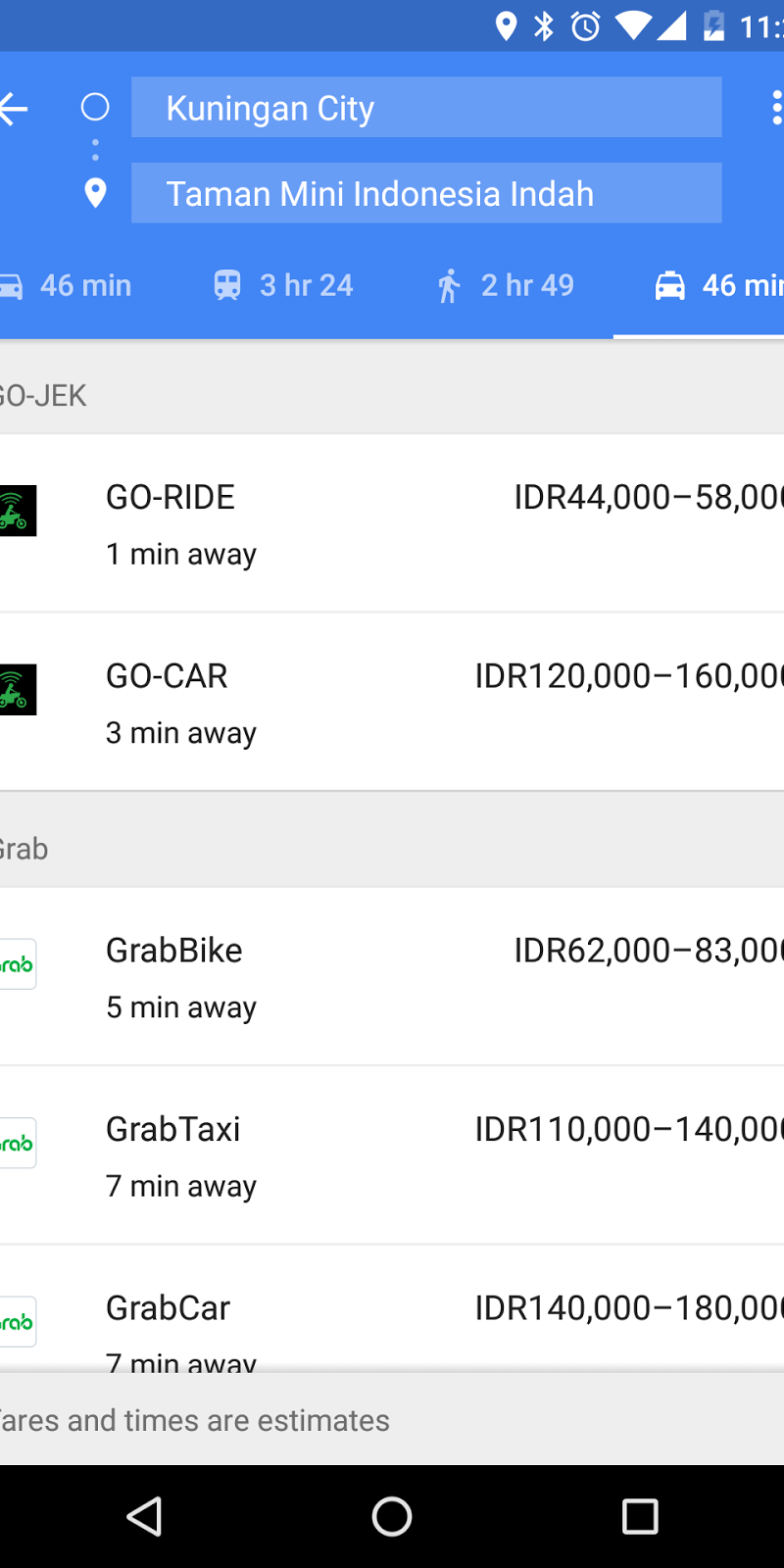Select the GrabBike ride
Viewport: 784px width, 1568px height.
(x=392, y=977)
